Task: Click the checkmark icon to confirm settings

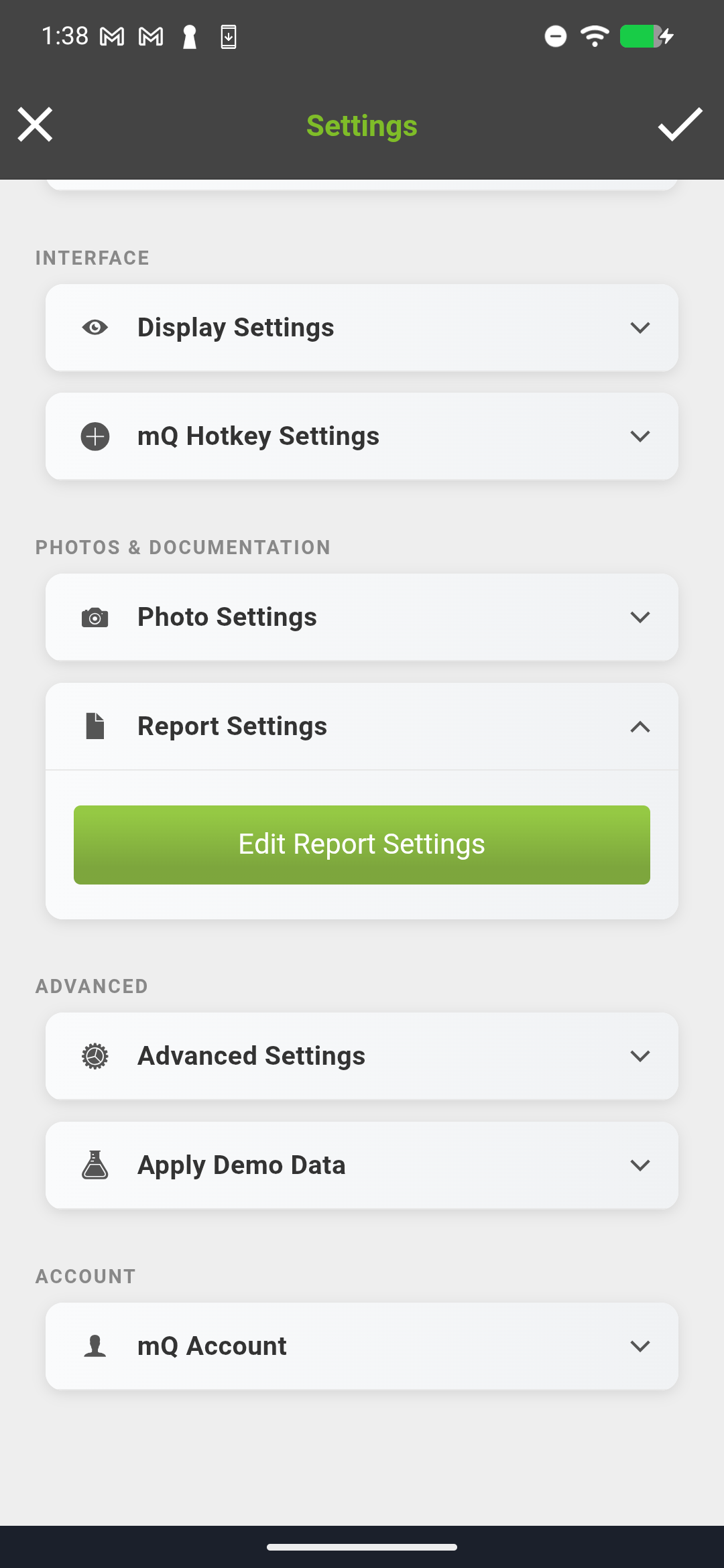Action: (x=680, y=125)
